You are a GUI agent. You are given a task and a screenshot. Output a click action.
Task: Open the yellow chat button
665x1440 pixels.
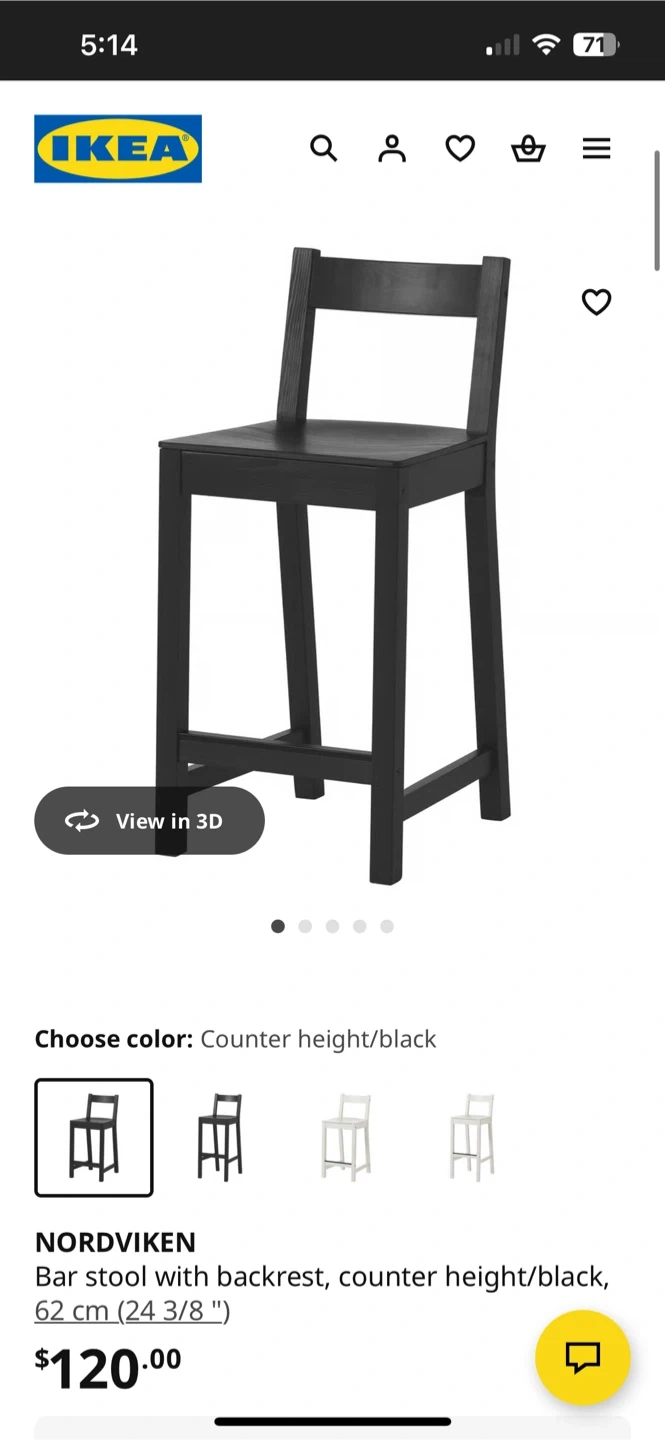[x=582, y=1357]
